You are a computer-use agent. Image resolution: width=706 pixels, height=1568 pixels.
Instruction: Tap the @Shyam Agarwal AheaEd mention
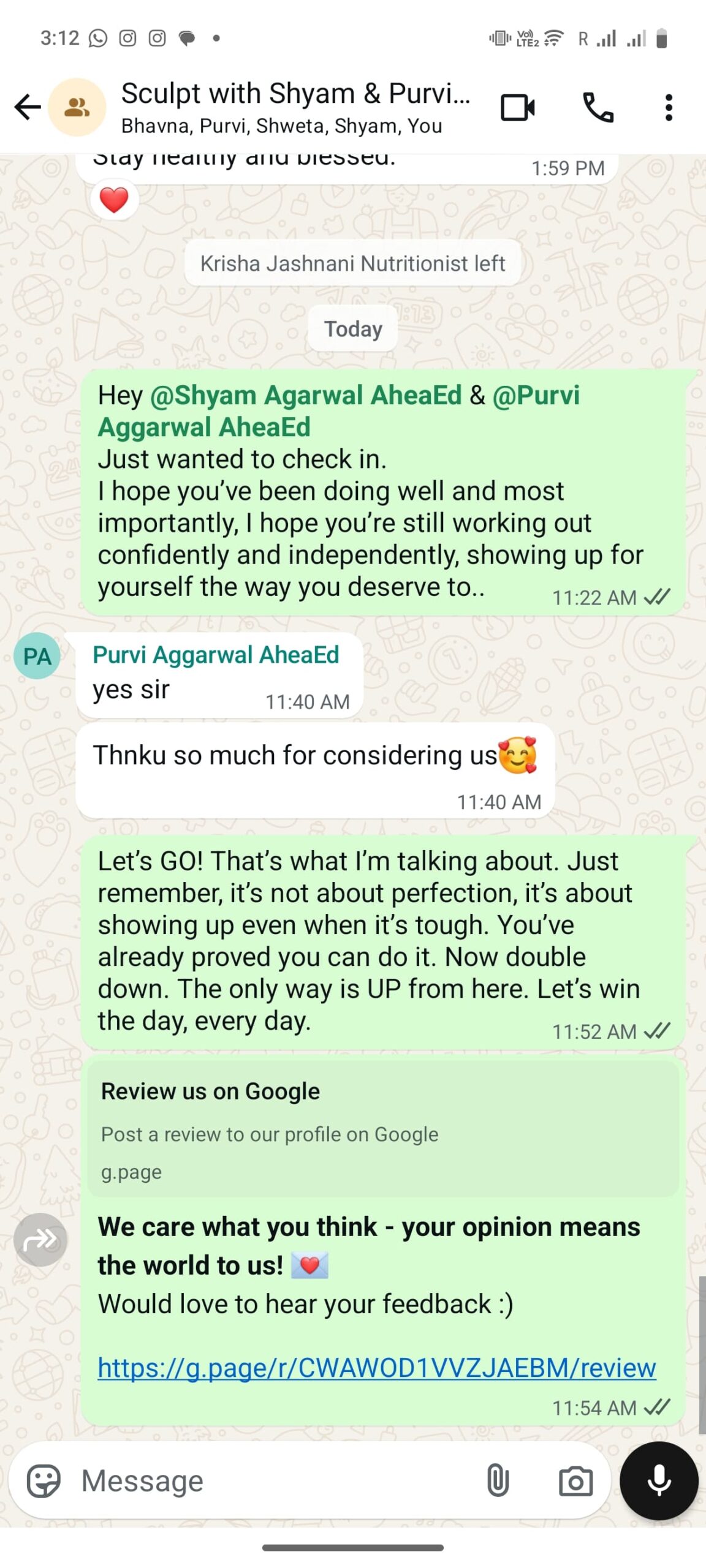[x=305, y=395]
